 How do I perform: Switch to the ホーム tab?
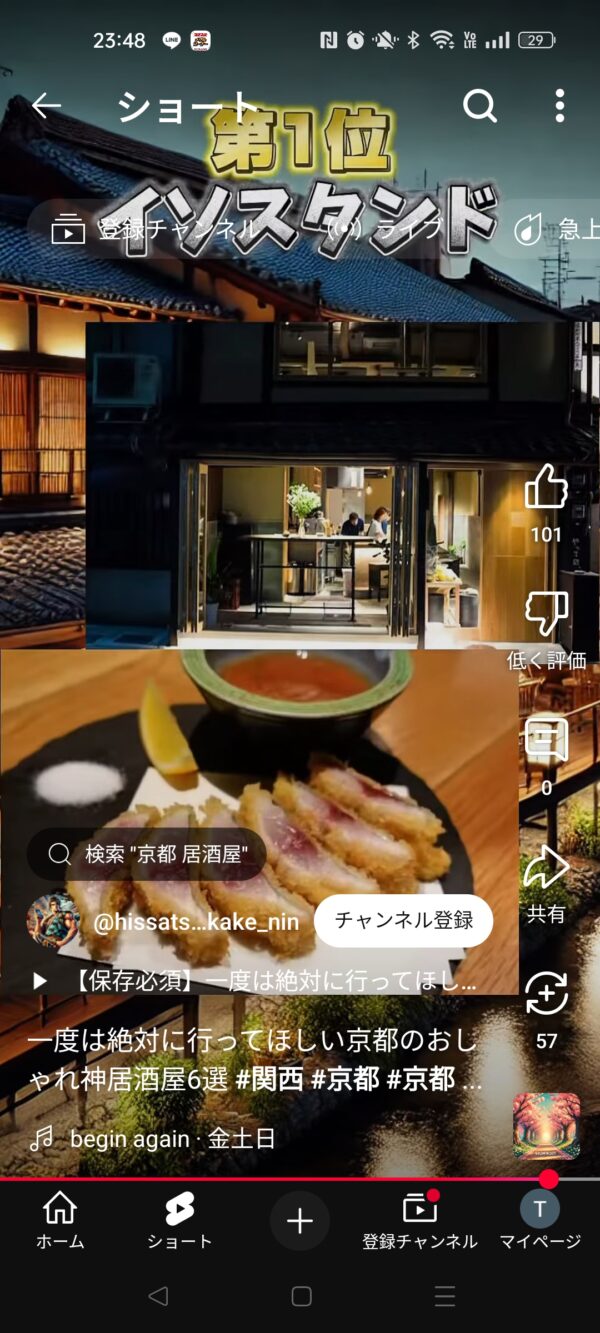[x=60, y=1220]
